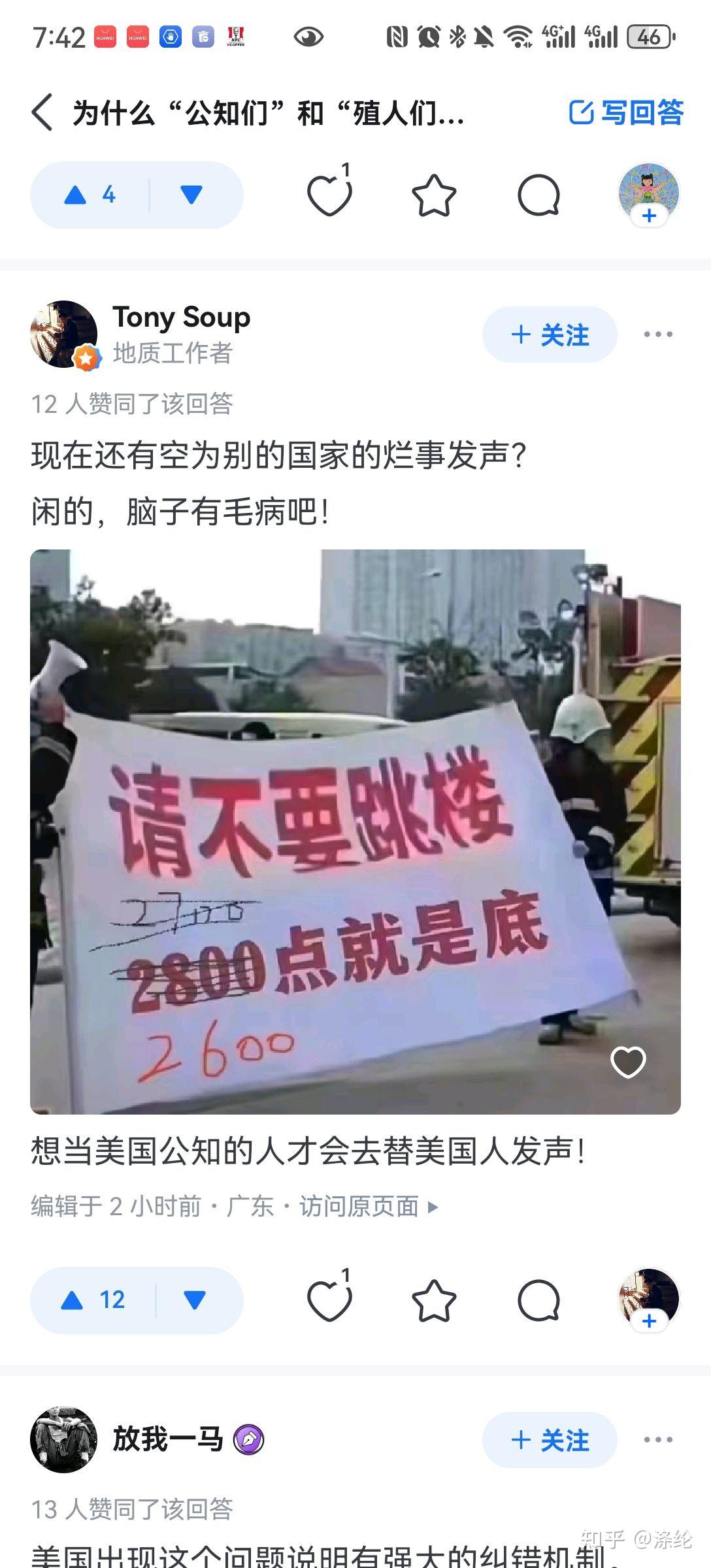Open Tony Soup's profile
Viewport: 711px width, 1568px height.
[x=181, y=318]
